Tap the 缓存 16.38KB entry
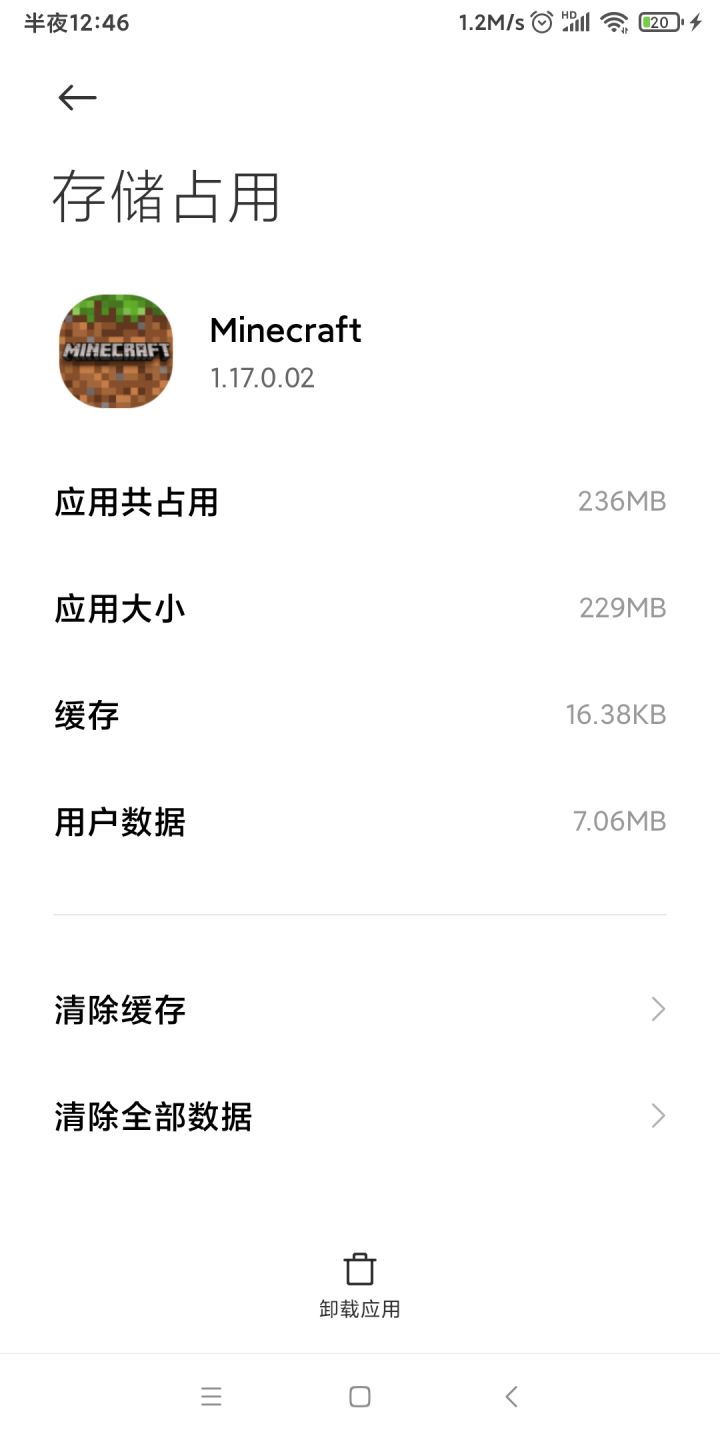 pos(360,714)
